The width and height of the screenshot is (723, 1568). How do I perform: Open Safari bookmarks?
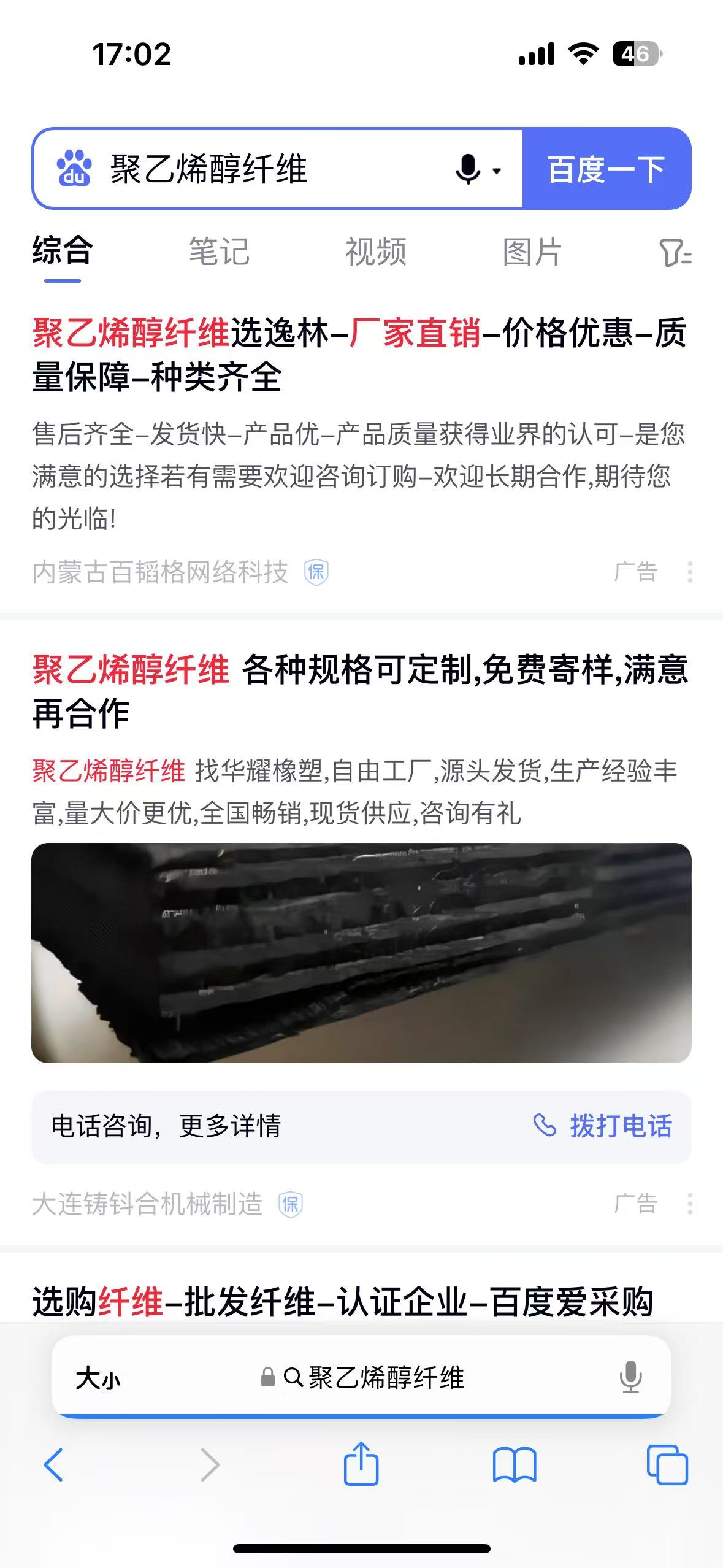coord(515,1465)
